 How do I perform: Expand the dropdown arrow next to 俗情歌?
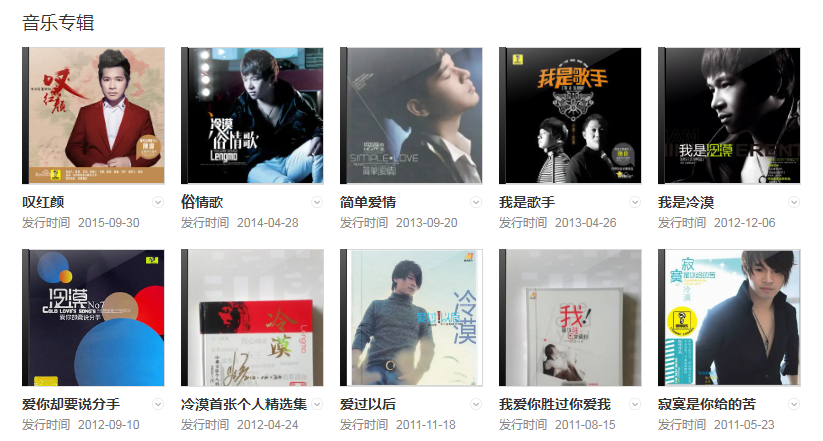(x=317, y=202)
